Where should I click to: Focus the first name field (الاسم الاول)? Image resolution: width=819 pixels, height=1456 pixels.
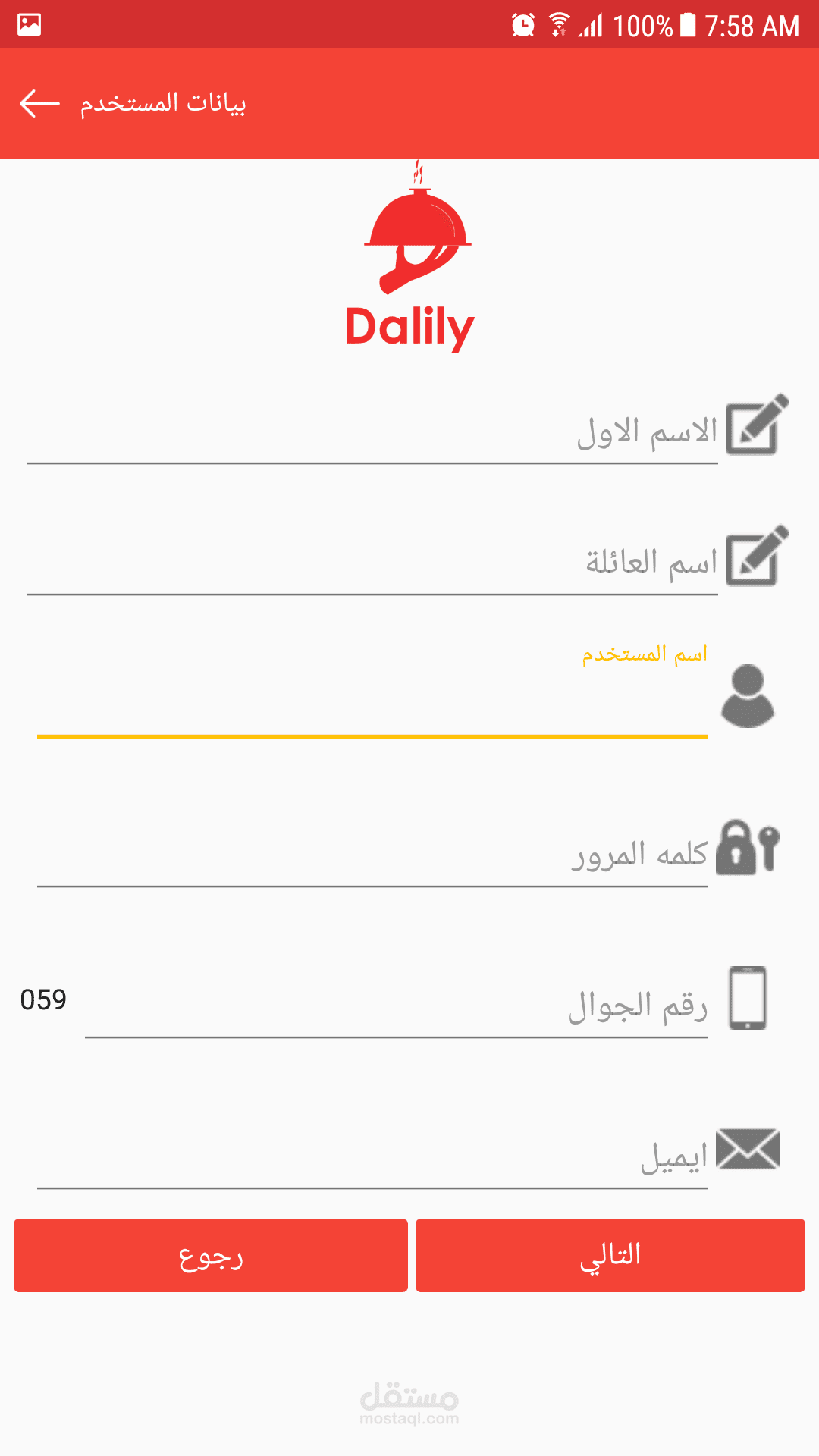tap(372, 432)
